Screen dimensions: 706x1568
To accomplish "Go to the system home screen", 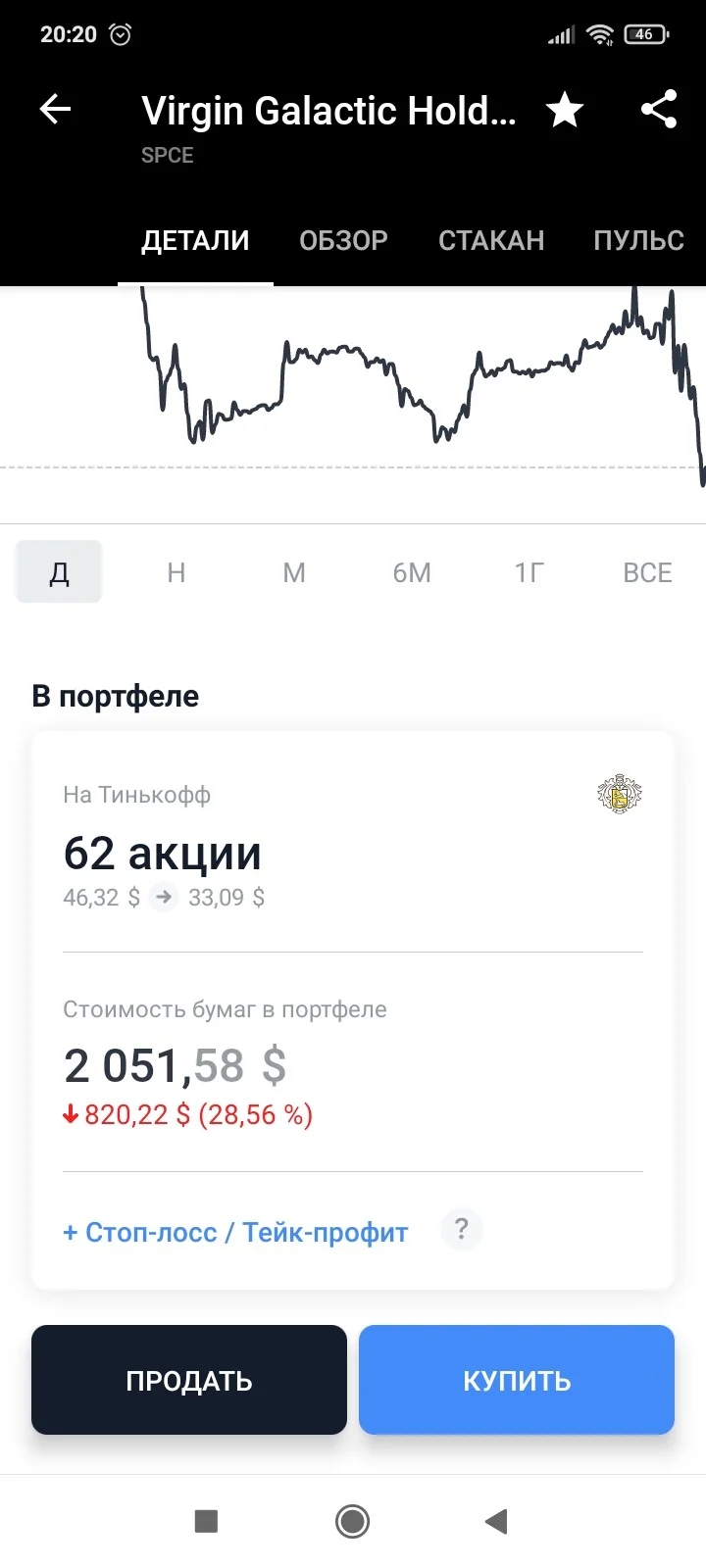I will click(x=352, y=1521).
